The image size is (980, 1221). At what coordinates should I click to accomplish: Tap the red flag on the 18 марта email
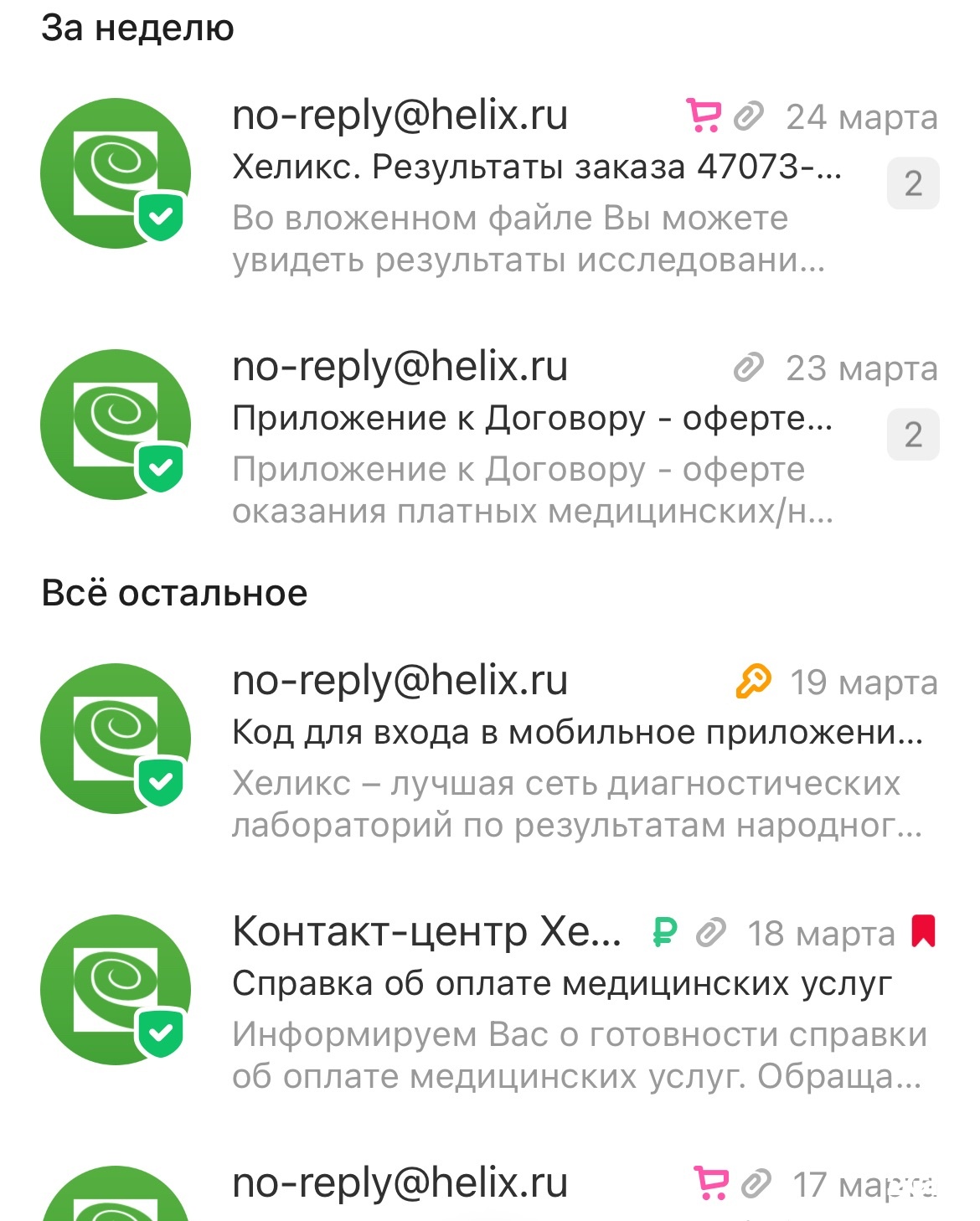(923, 931)
